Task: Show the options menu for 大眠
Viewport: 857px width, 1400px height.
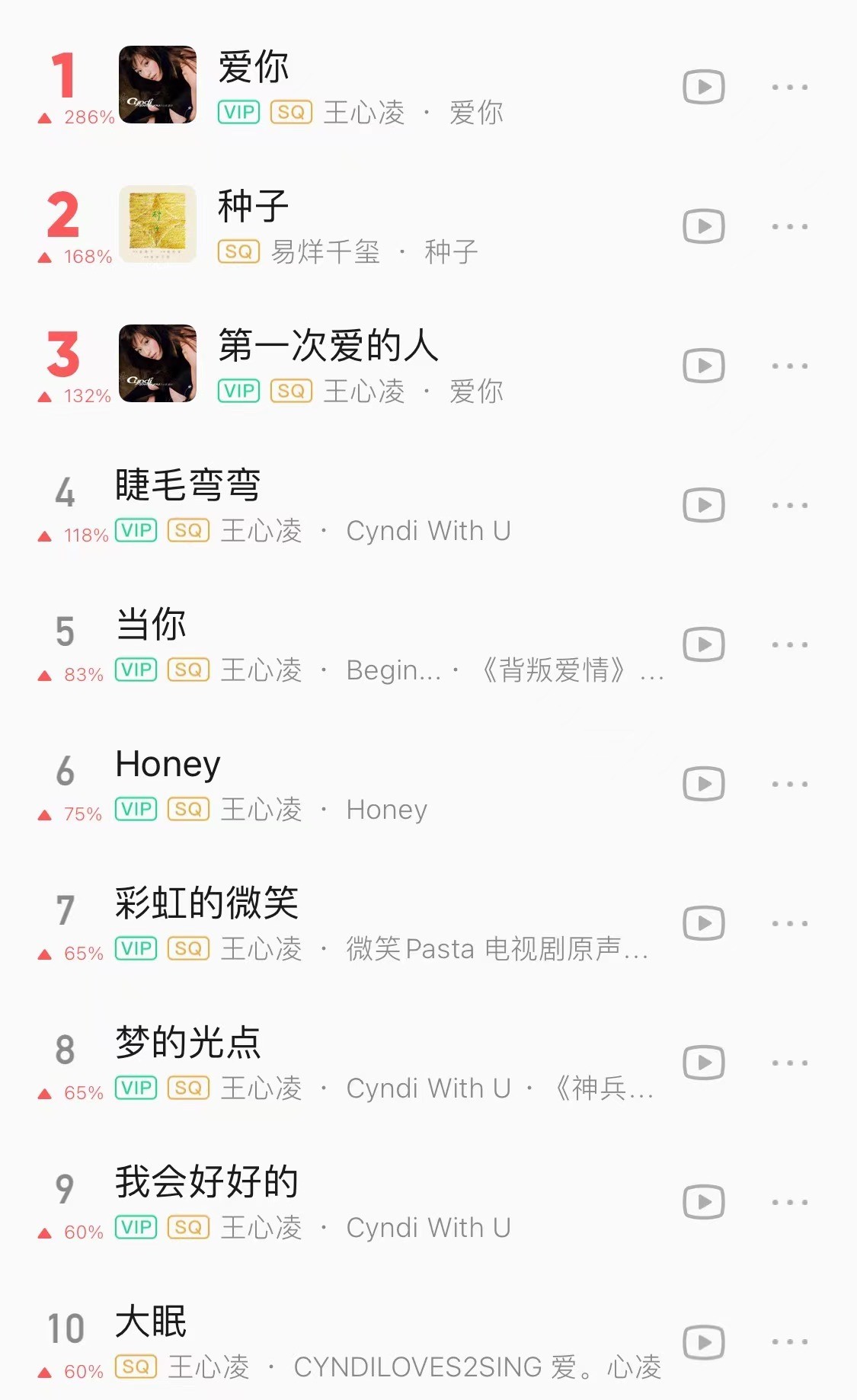Action: (789, 1341)
